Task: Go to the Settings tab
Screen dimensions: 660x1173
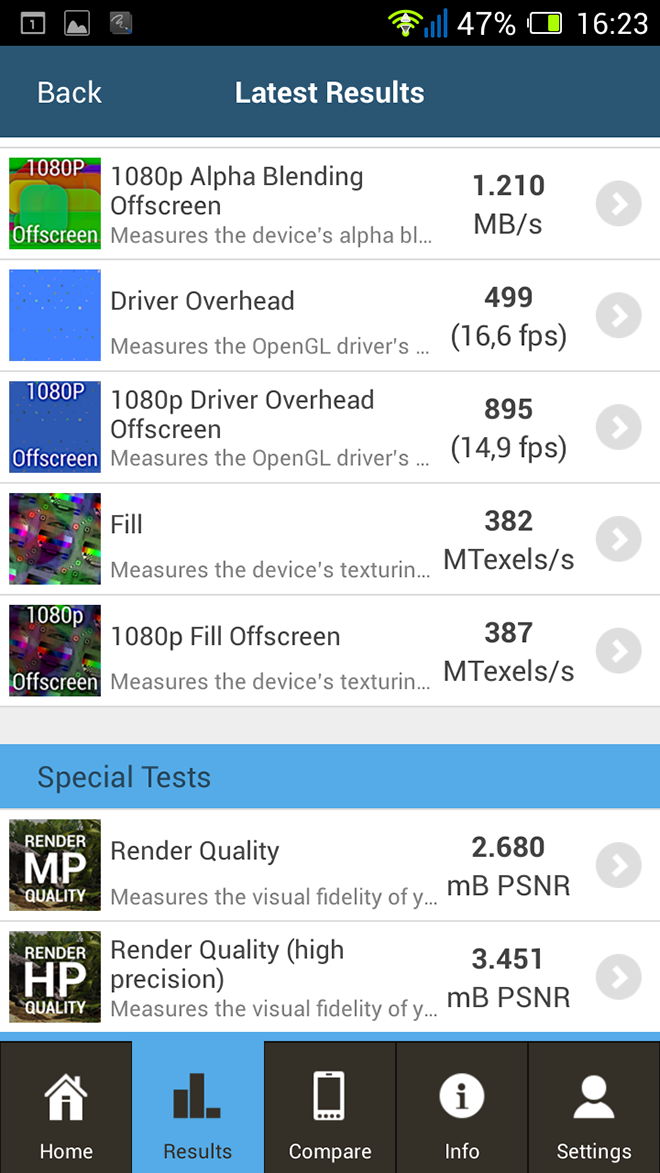Action: (594, 1108)
